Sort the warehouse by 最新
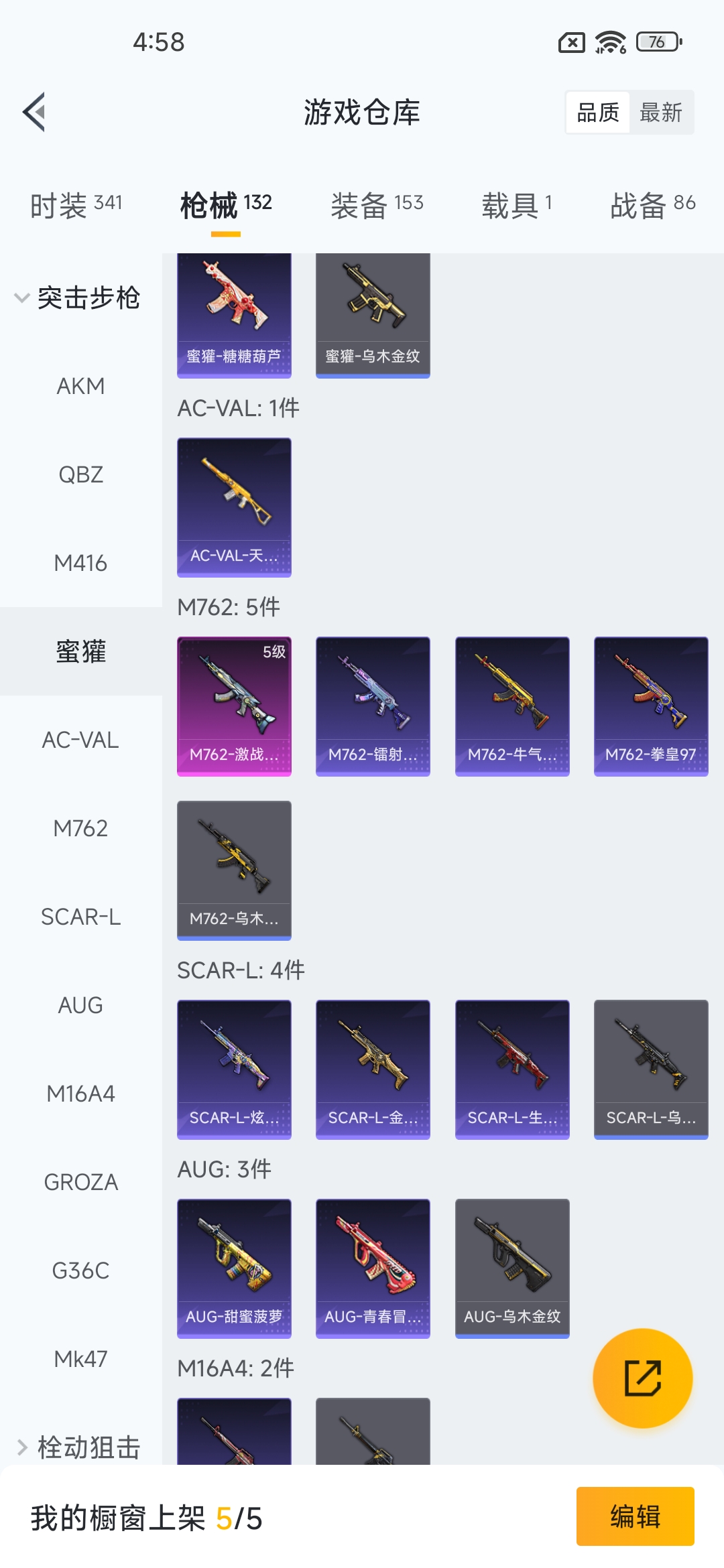This screenshot has height=1568, width=724. tap(660, 113)
